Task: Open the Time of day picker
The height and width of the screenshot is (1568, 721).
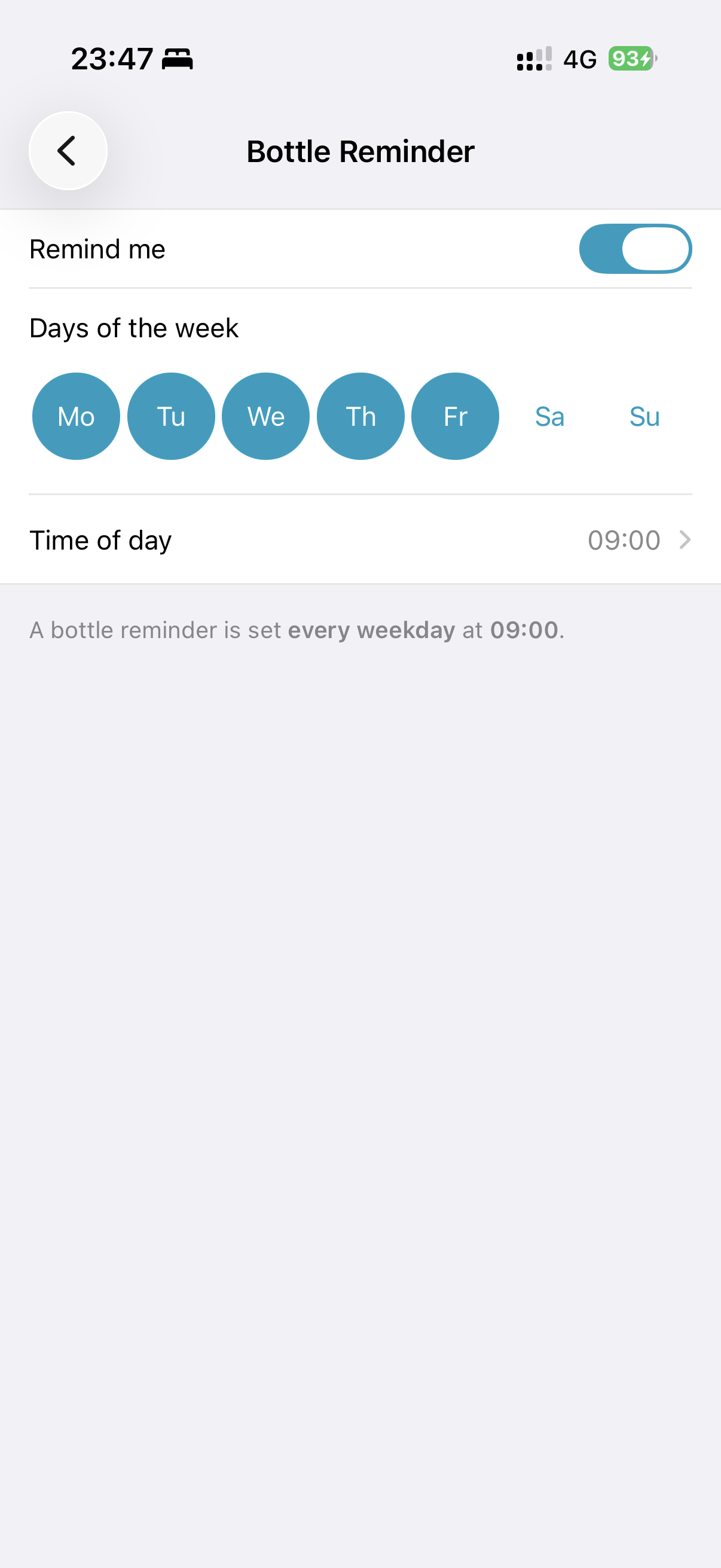Action: (360, 540)
